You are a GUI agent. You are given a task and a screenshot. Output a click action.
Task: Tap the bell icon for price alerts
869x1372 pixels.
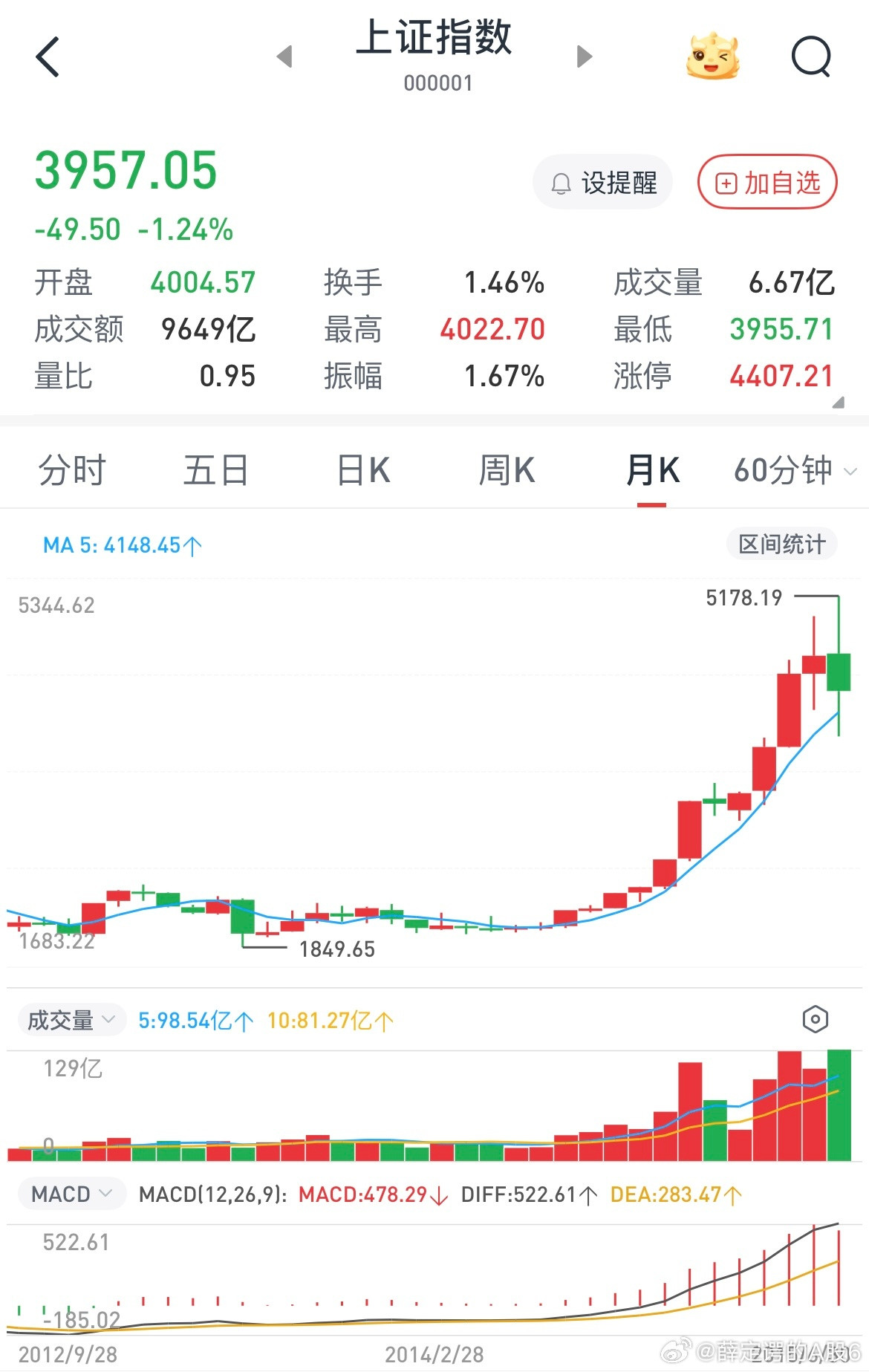(x=560, y=182)
